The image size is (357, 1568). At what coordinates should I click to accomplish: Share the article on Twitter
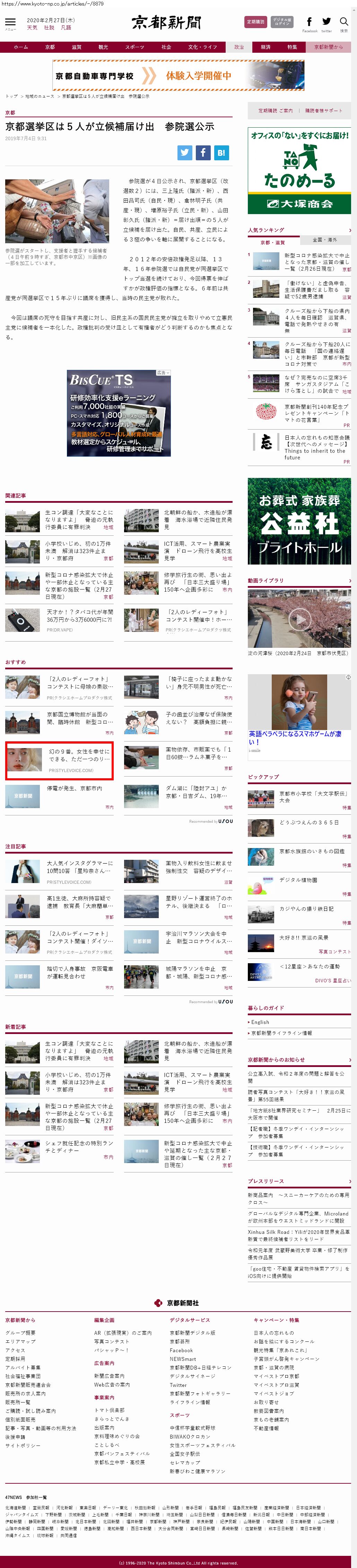[x=185, y=153]
